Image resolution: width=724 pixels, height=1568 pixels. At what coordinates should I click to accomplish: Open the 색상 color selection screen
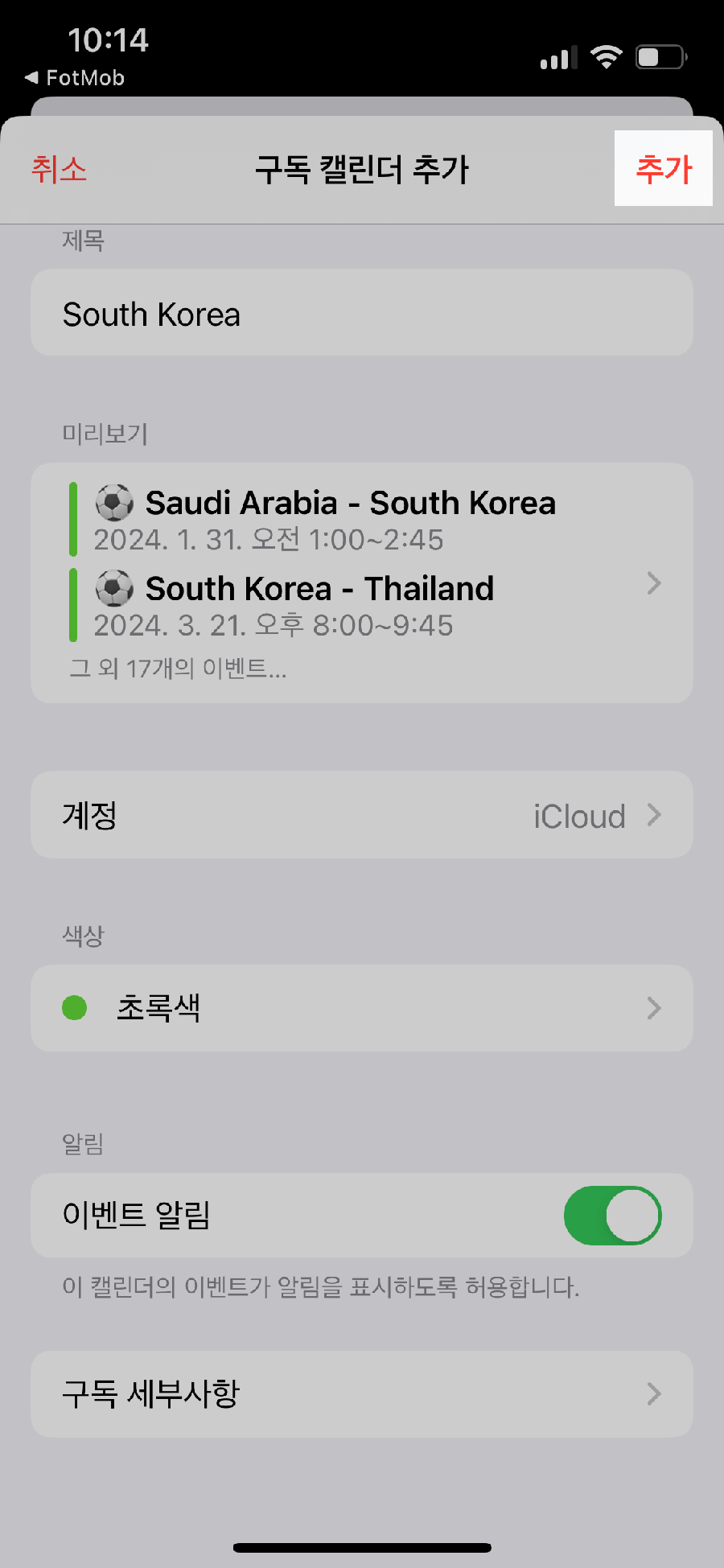(x=360, y=1008)
